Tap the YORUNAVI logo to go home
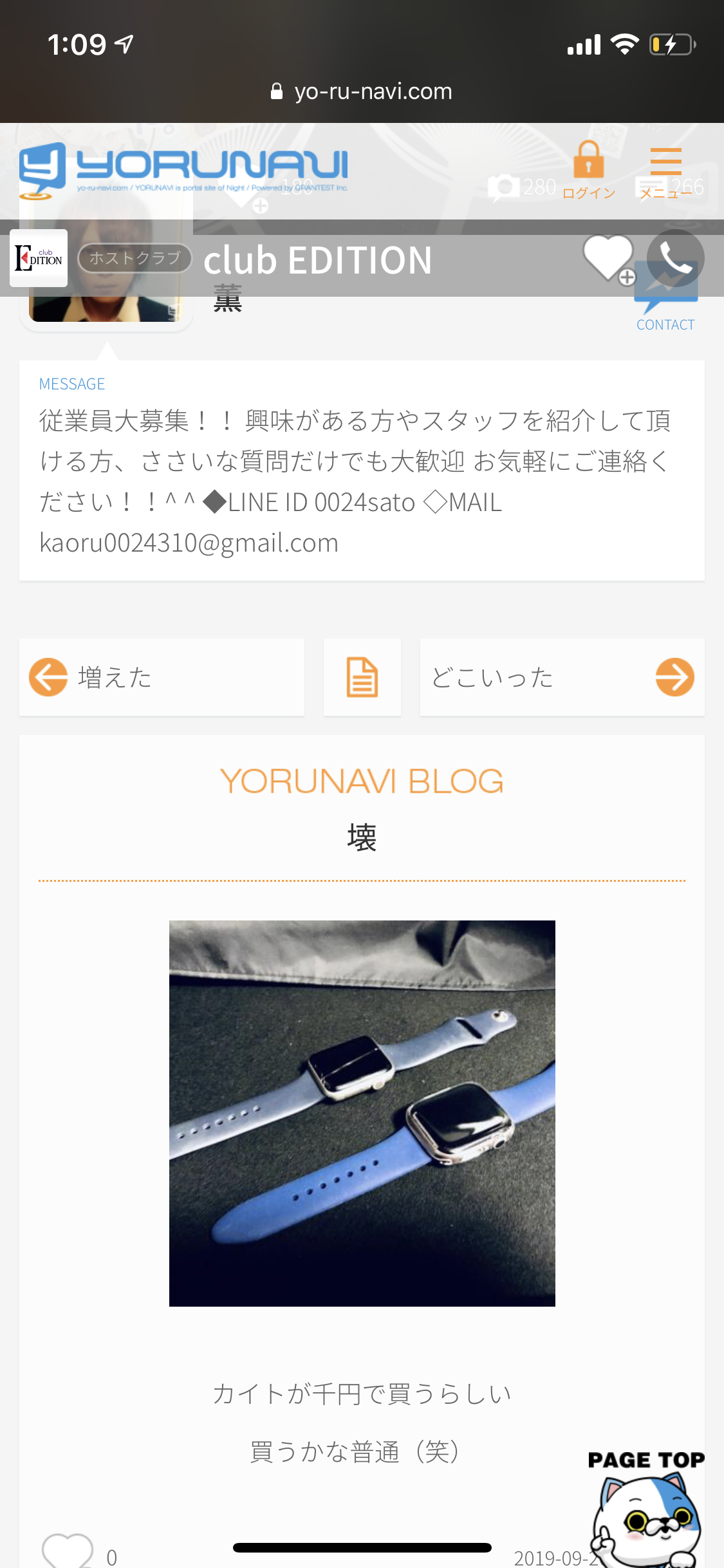 tap(183, 170)
